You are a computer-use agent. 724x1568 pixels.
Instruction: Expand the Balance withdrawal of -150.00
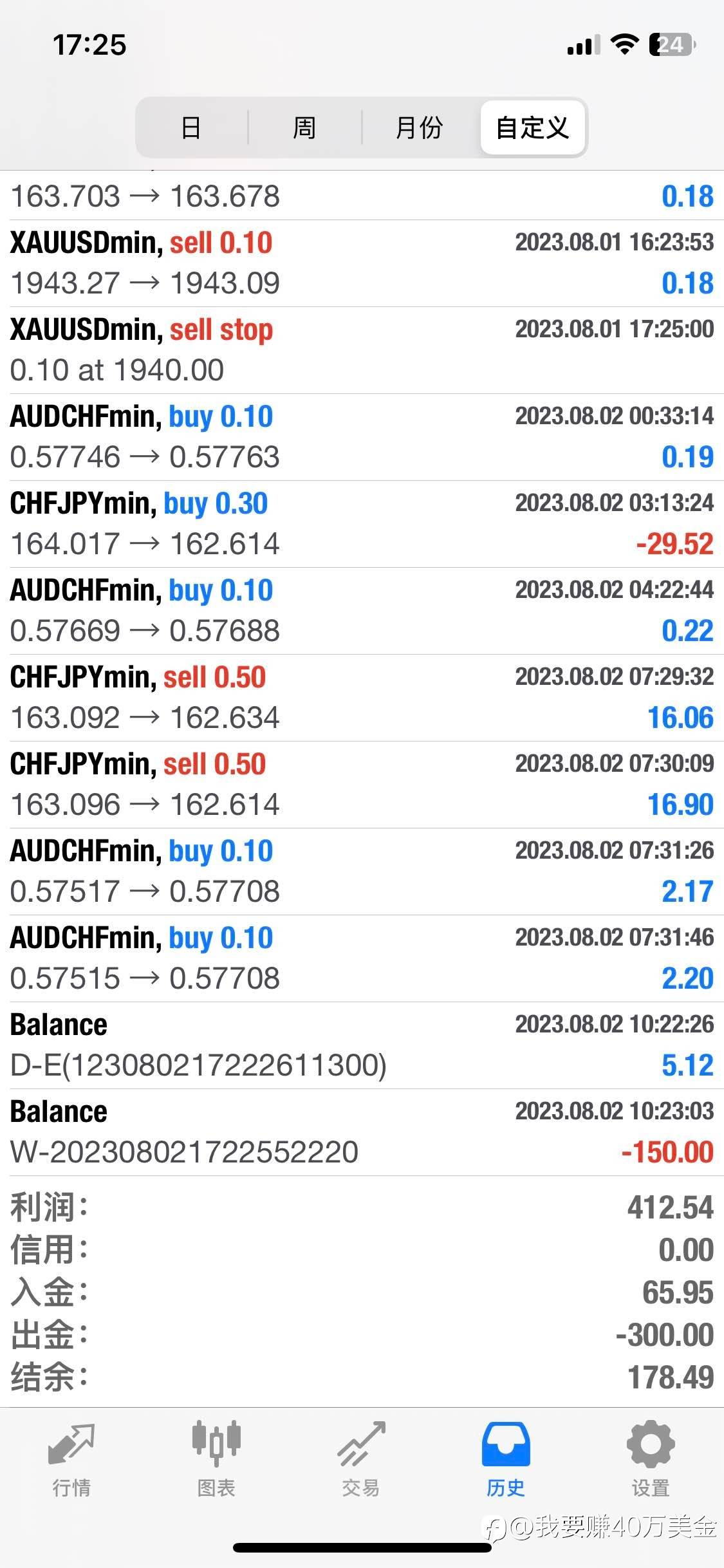pos(362,1132)
